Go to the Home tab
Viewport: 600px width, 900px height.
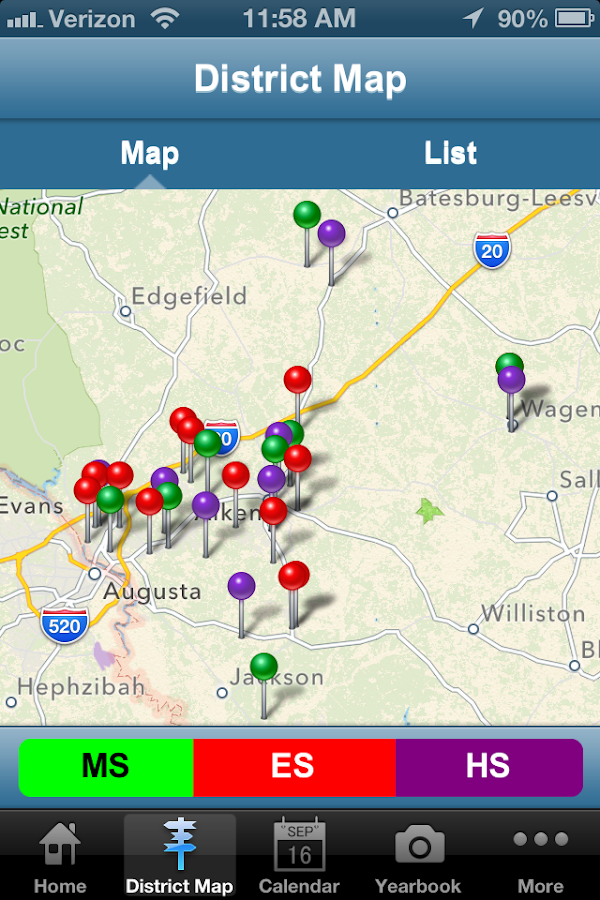click(60, 857)
